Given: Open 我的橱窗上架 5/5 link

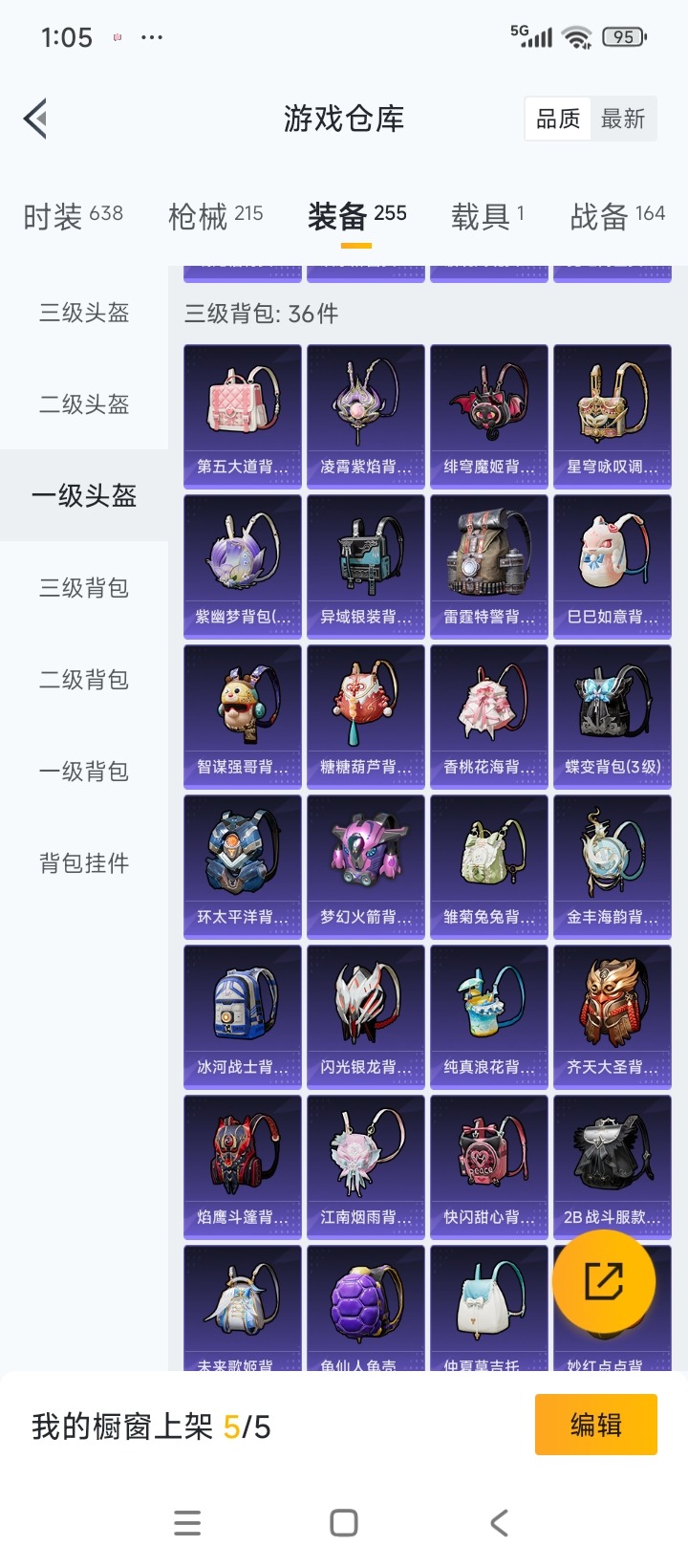Looking at the screenshot, I should 153,1426.
